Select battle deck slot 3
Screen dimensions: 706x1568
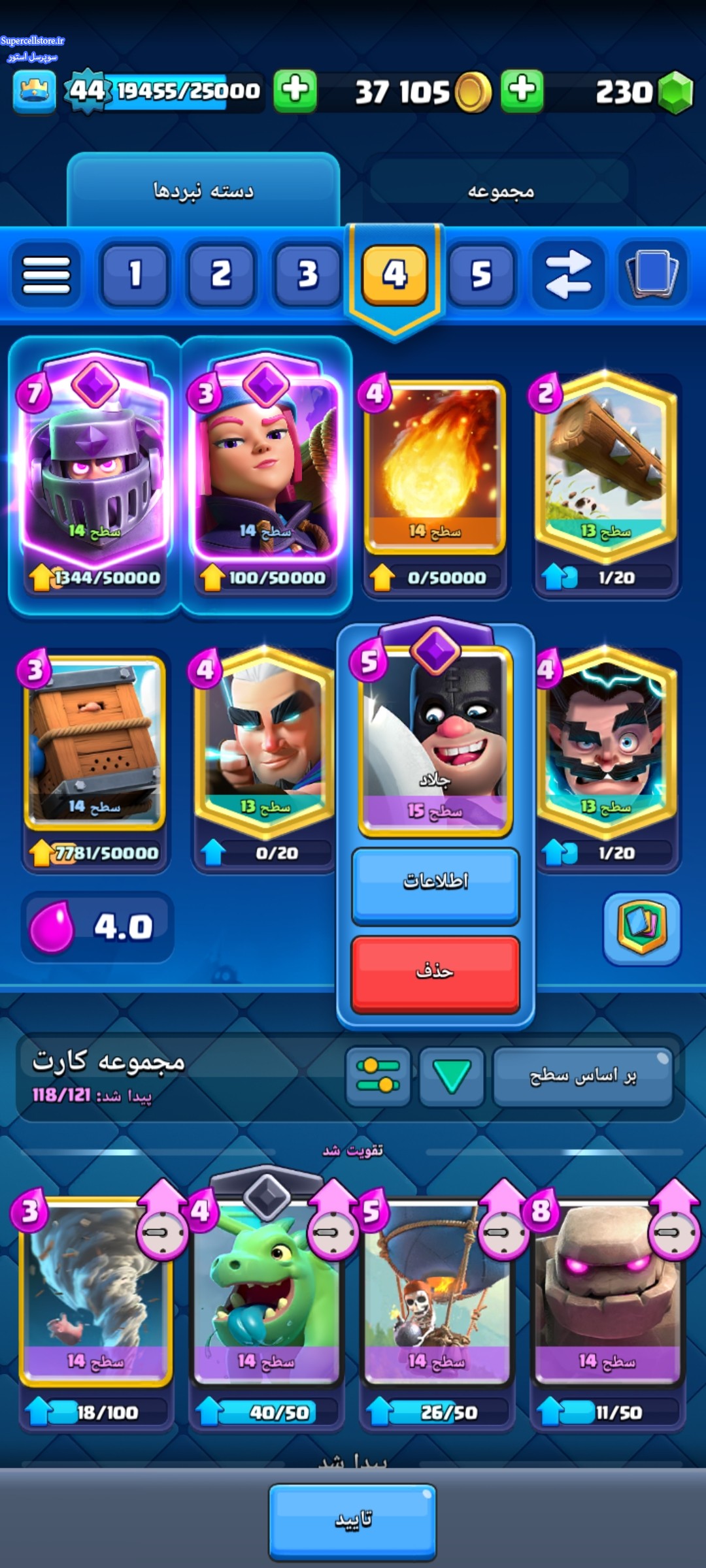tap(308, 274)
